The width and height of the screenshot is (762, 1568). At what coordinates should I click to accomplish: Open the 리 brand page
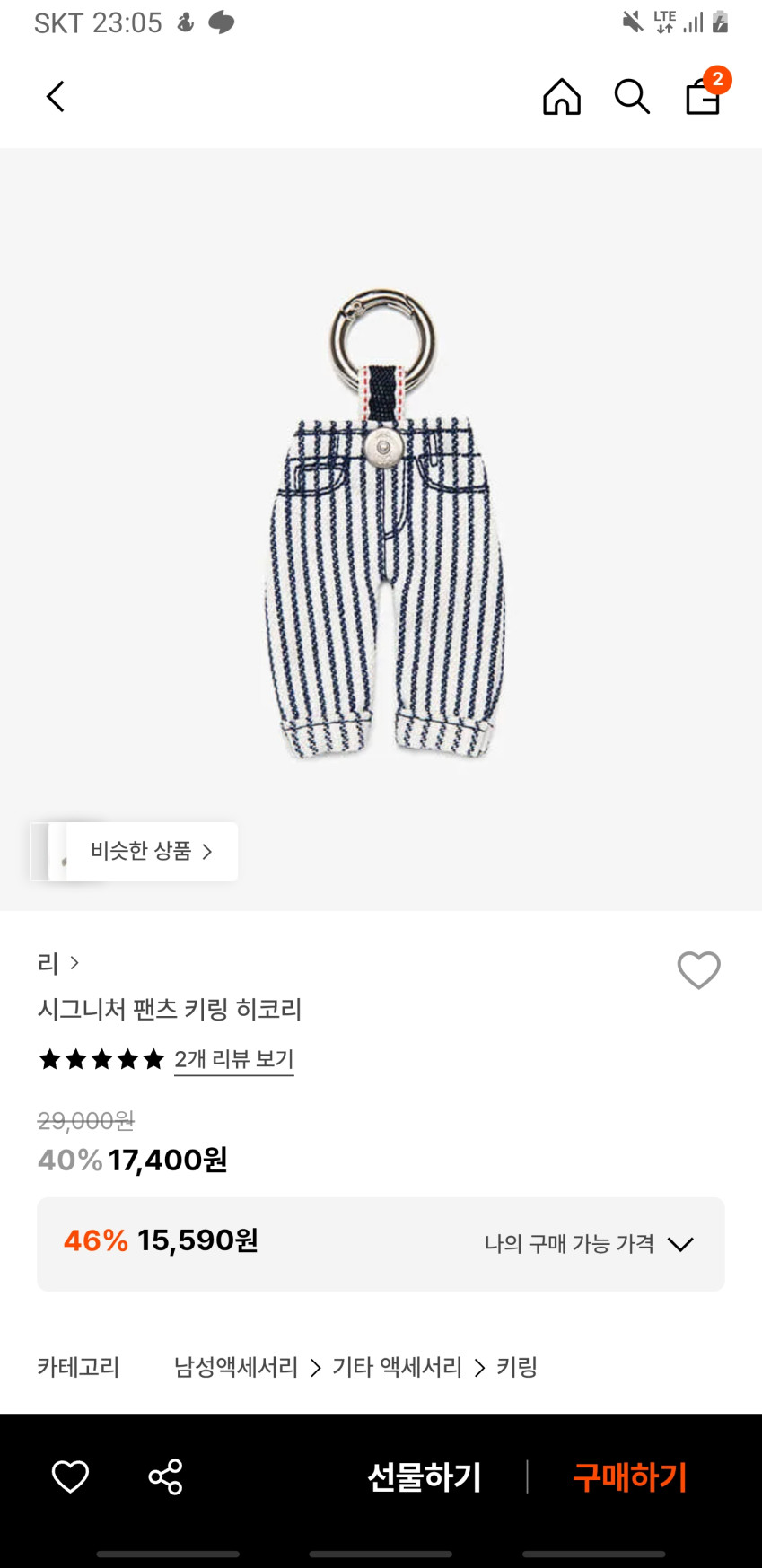(x=57, y=963)
